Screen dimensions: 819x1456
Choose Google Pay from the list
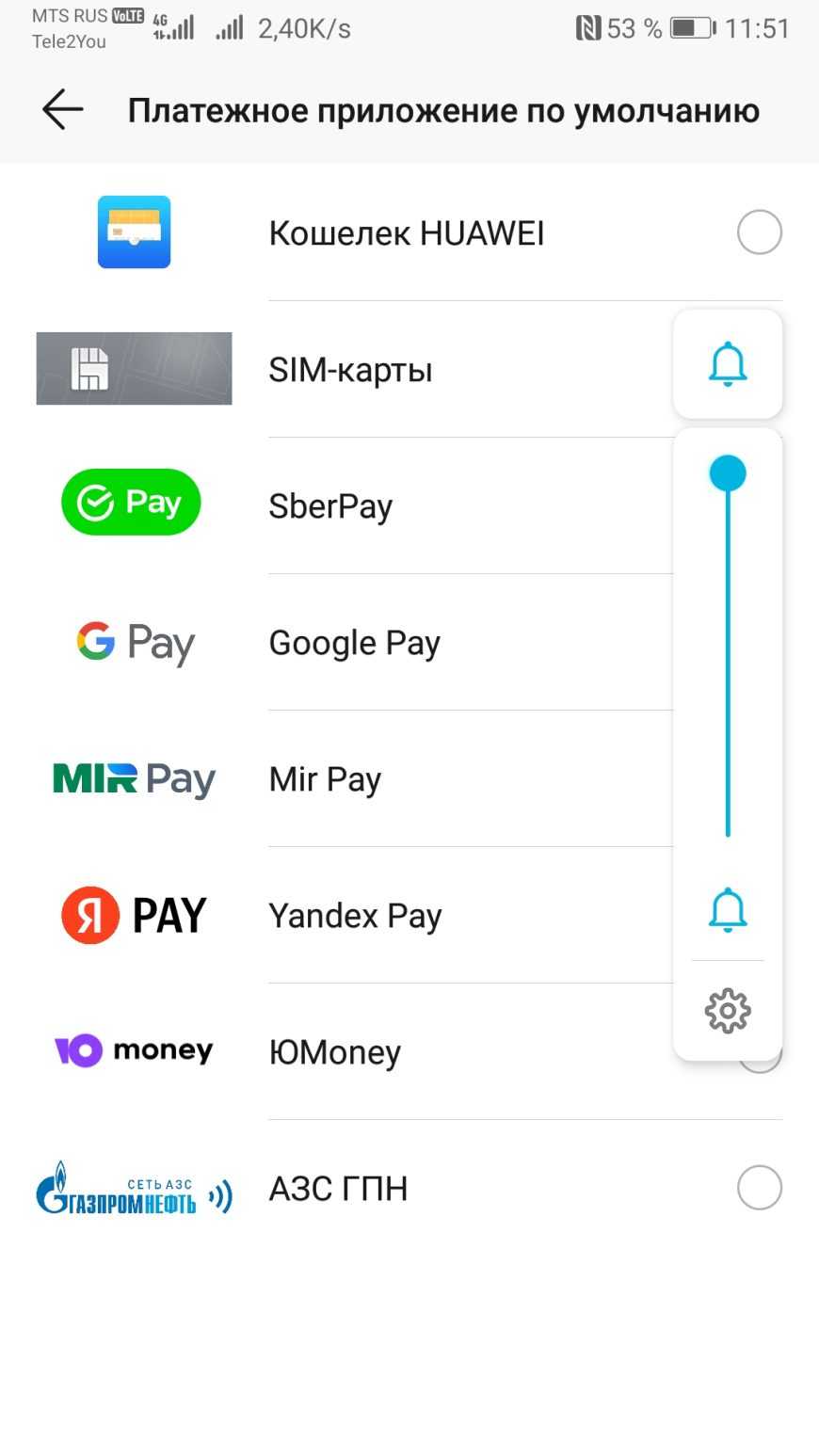[354, 643]
